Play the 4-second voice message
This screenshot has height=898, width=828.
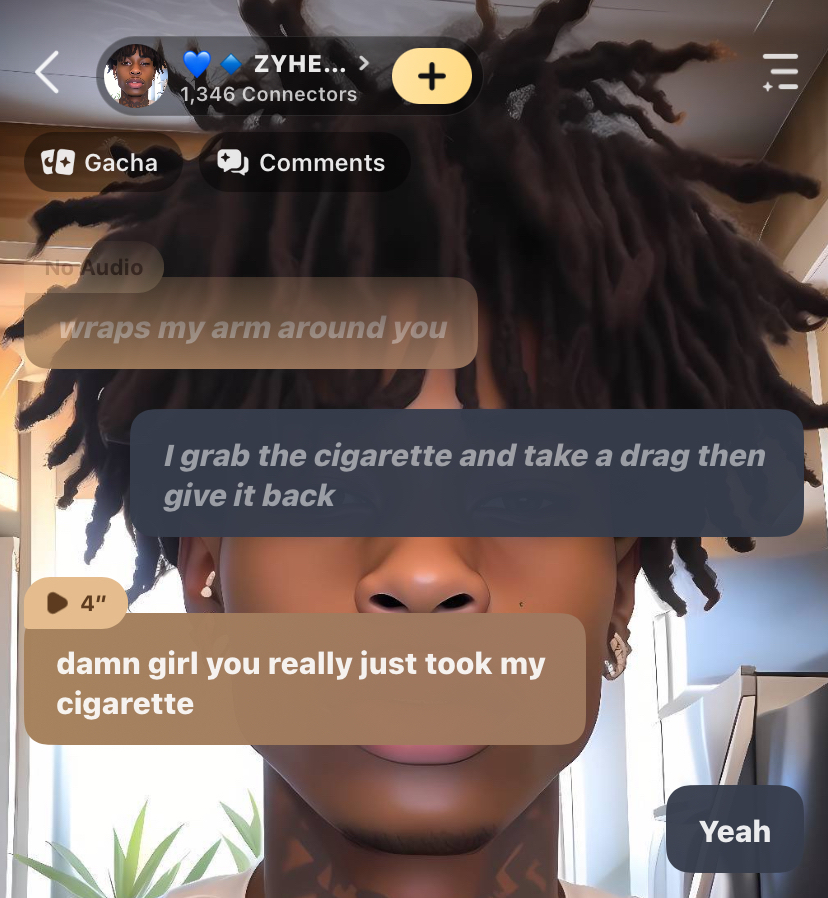(x=74, y=603)
